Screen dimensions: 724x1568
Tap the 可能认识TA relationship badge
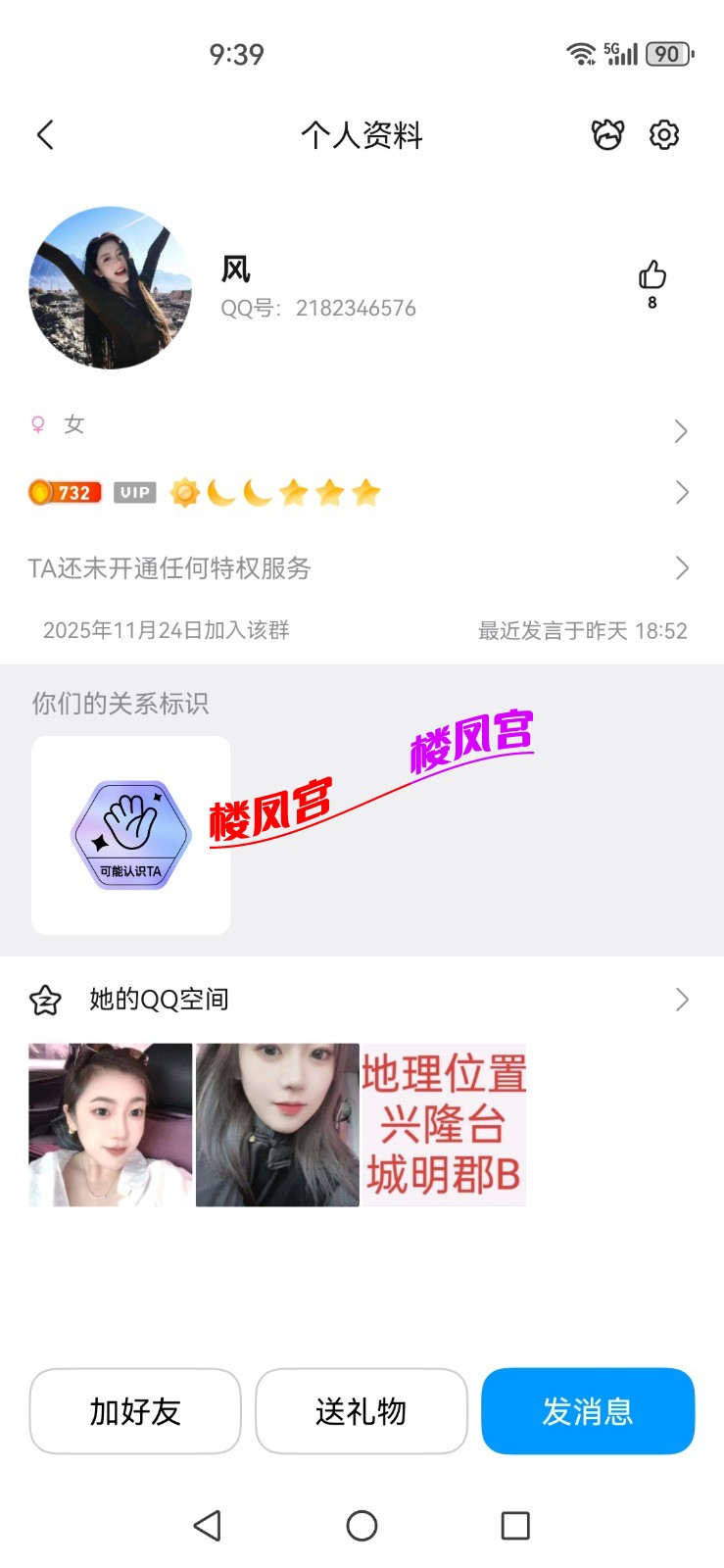click(x=130, y=835)
